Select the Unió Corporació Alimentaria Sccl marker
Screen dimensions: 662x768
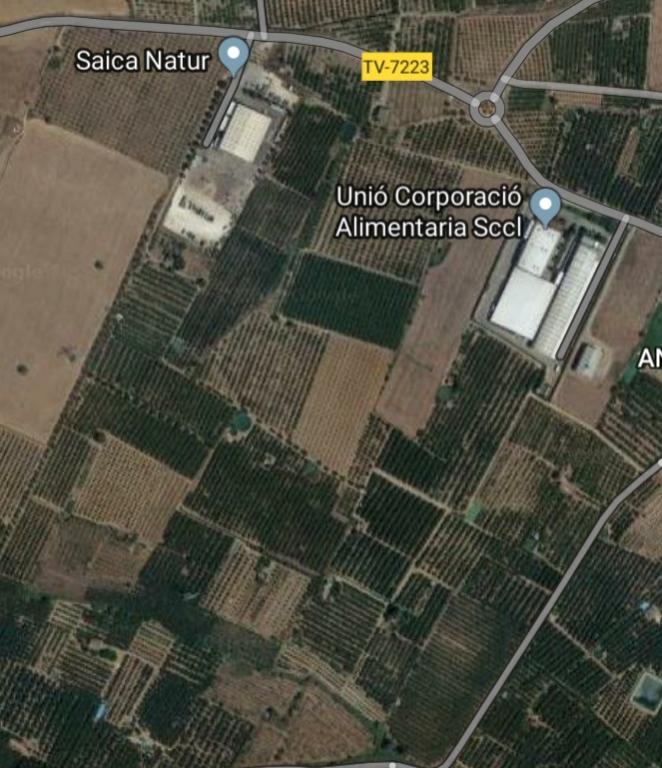point(545,205)
